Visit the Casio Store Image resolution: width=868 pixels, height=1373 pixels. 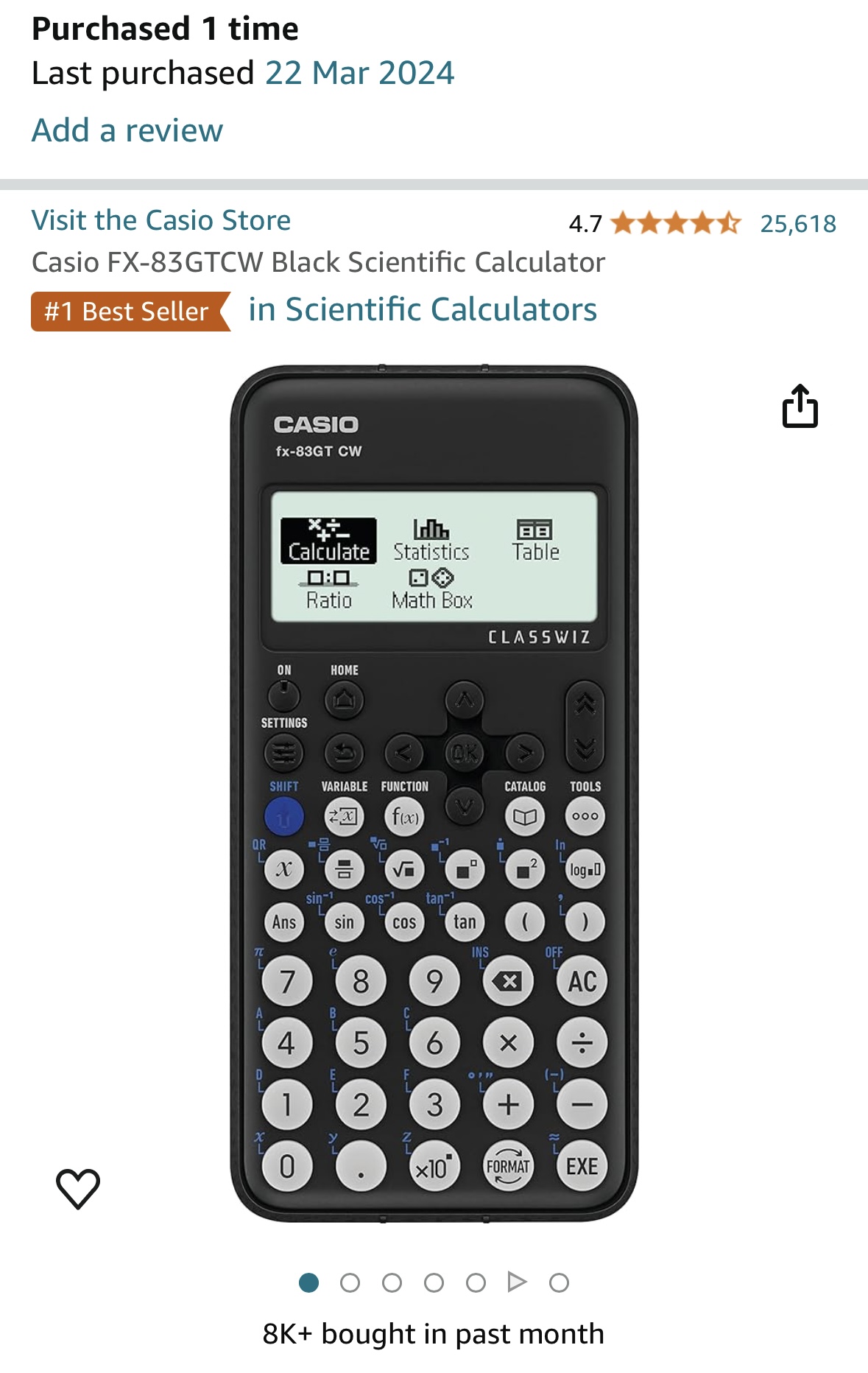(x=160, y=220)
